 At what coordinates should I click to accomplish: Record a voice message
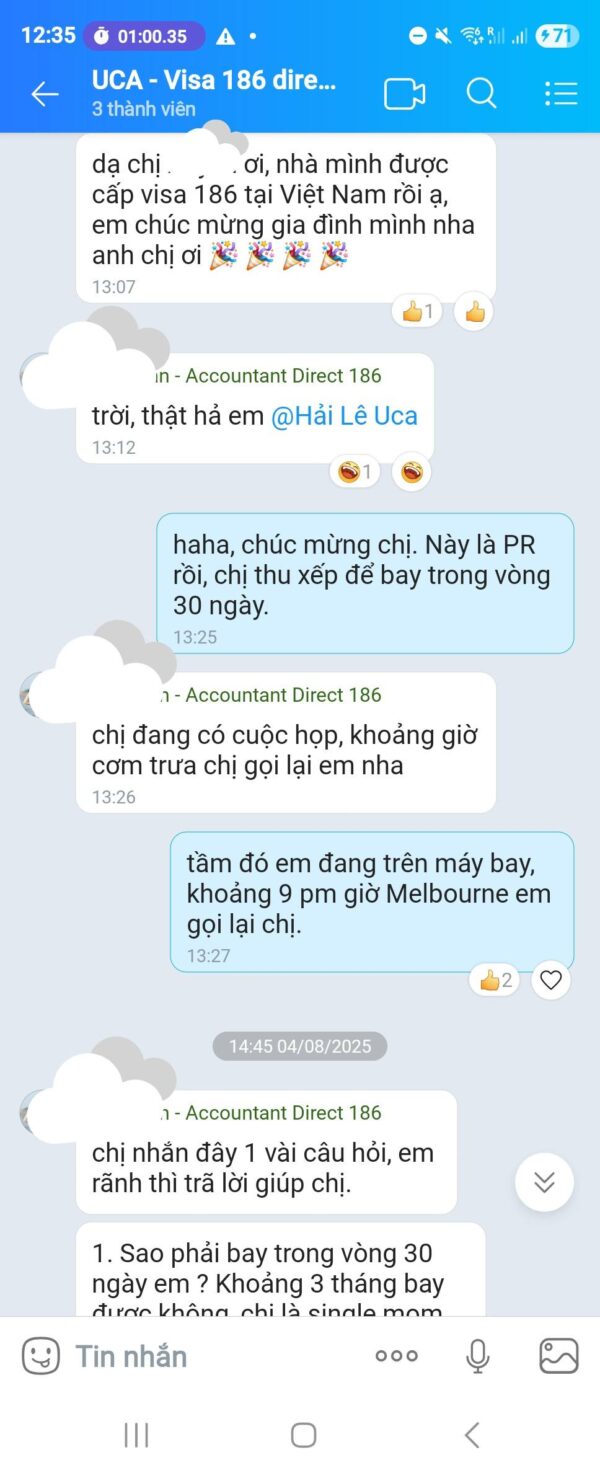coord(478,1356)
